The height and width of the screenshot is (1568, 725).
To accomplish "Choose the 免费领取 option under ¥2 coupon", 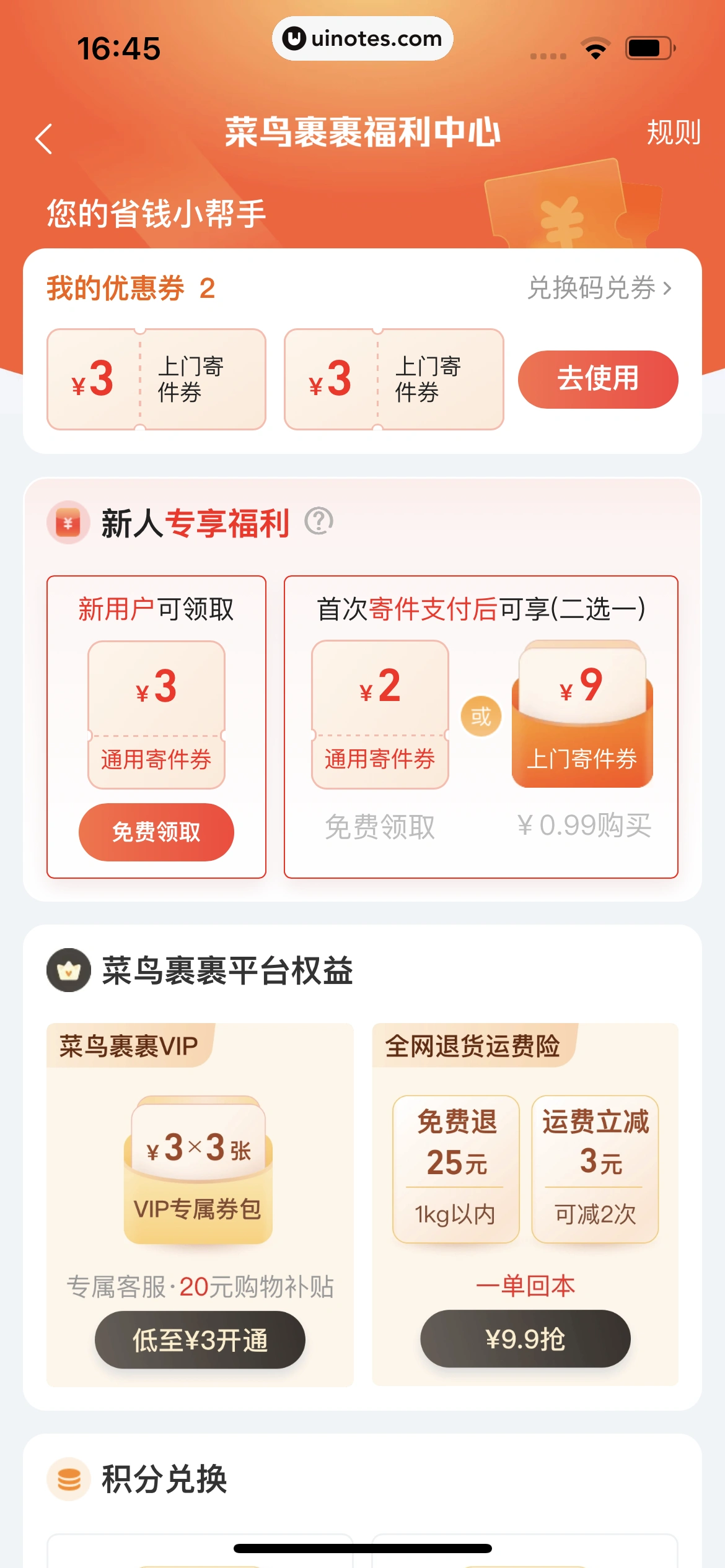I will click(x=380, y=826).
